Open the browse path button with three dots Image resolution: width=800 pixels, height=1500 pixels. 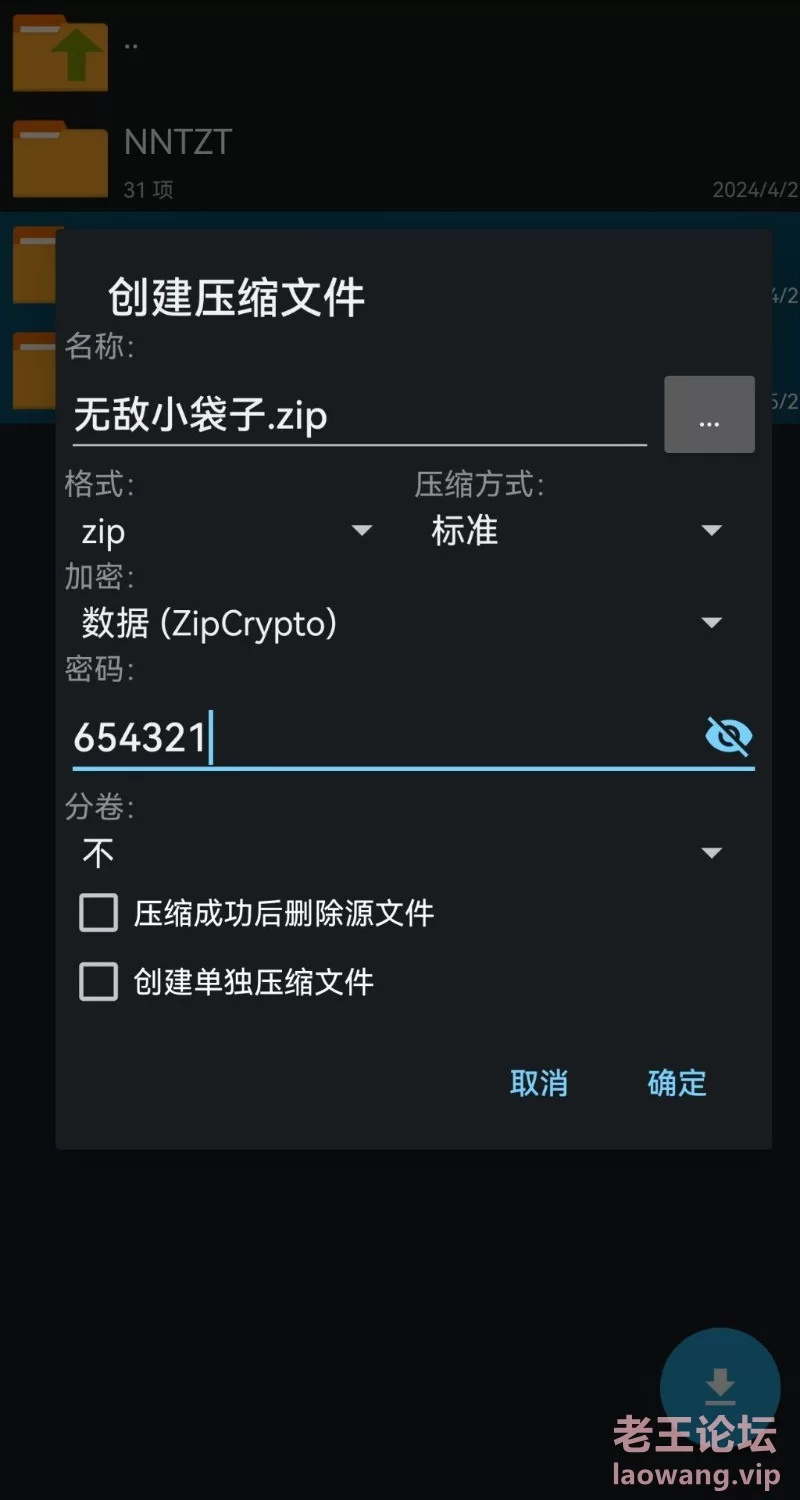point(709,415)
